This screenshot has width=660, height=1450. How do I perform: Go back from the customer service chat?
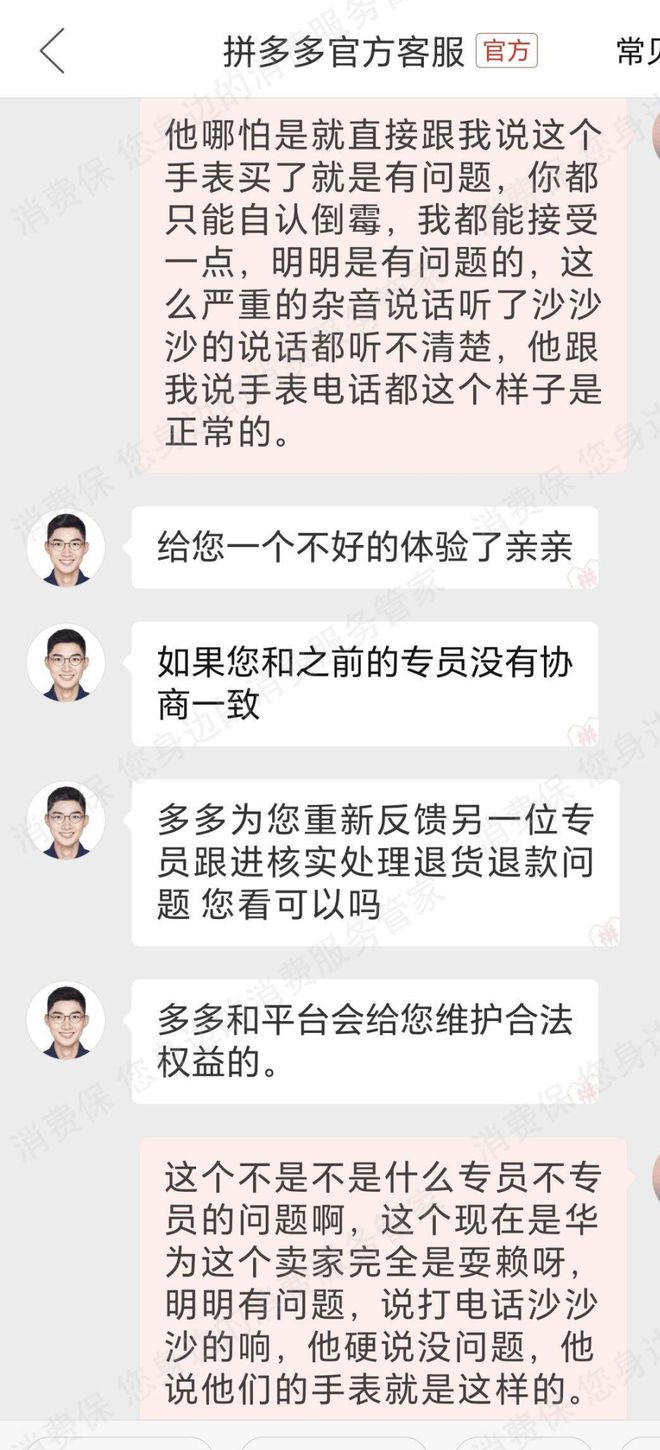pyautogui.click(x=52, y=50)
